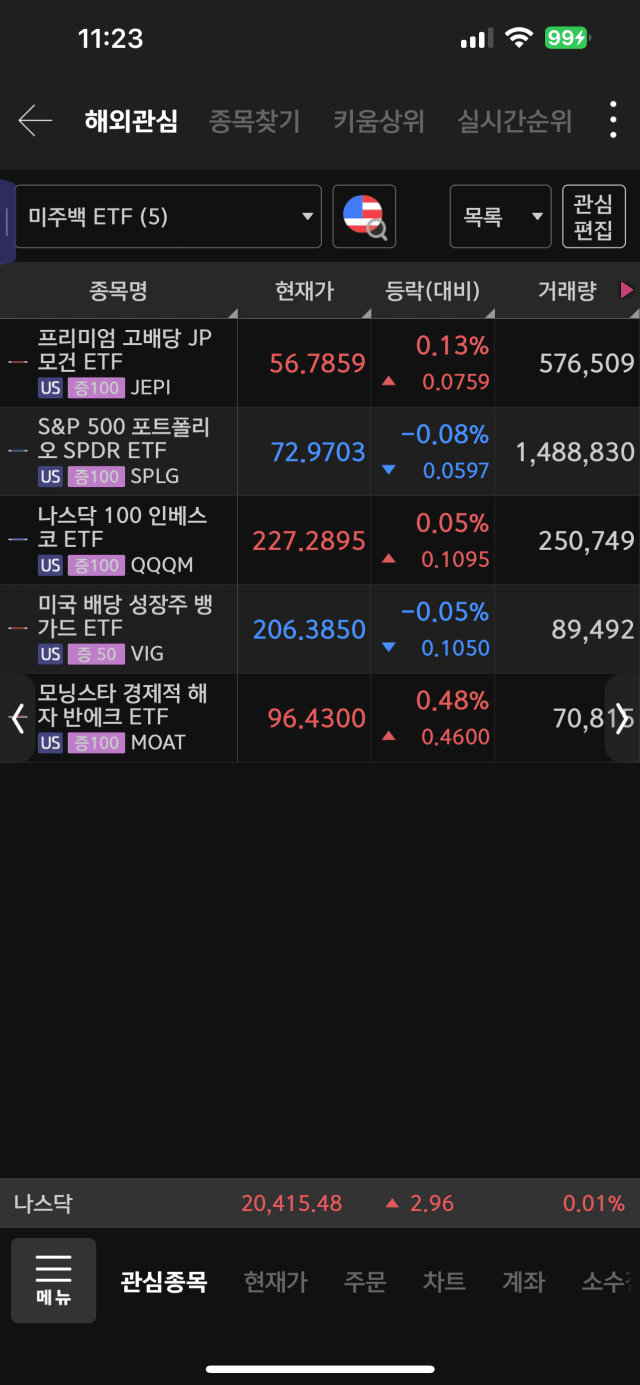The height and width of the screenshot is (1385, 640).
Task: Open the three-dot overflow menu
Action: [x=613, y=121]
